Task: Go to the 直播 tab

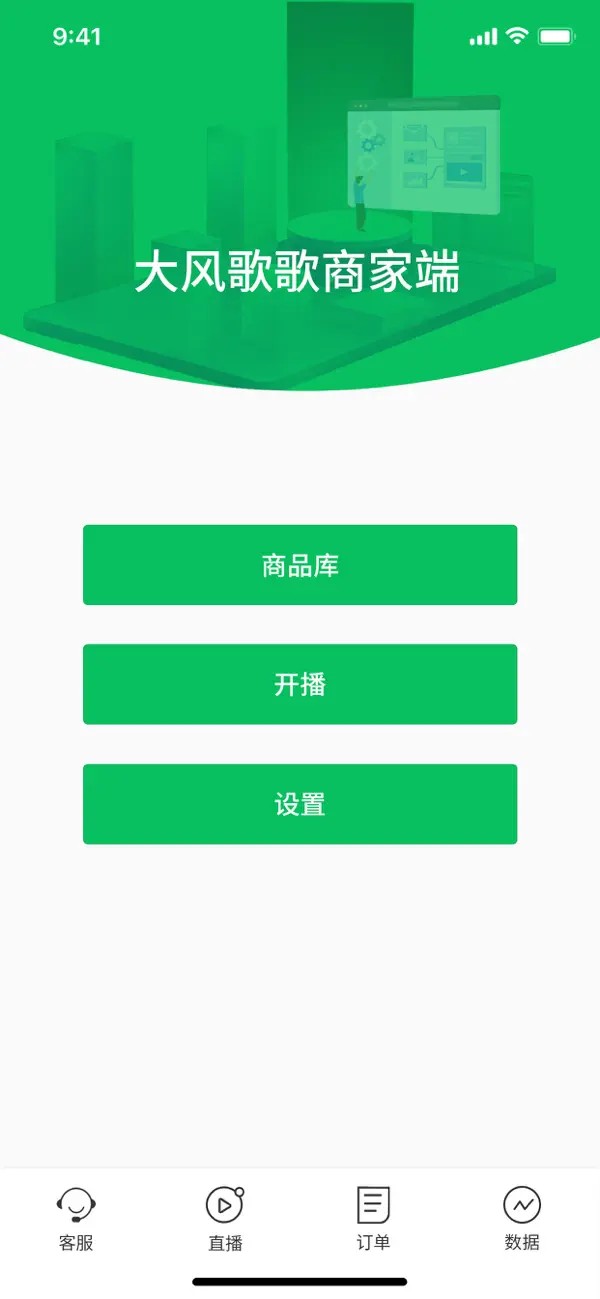Action: (x=225, y=1219)
